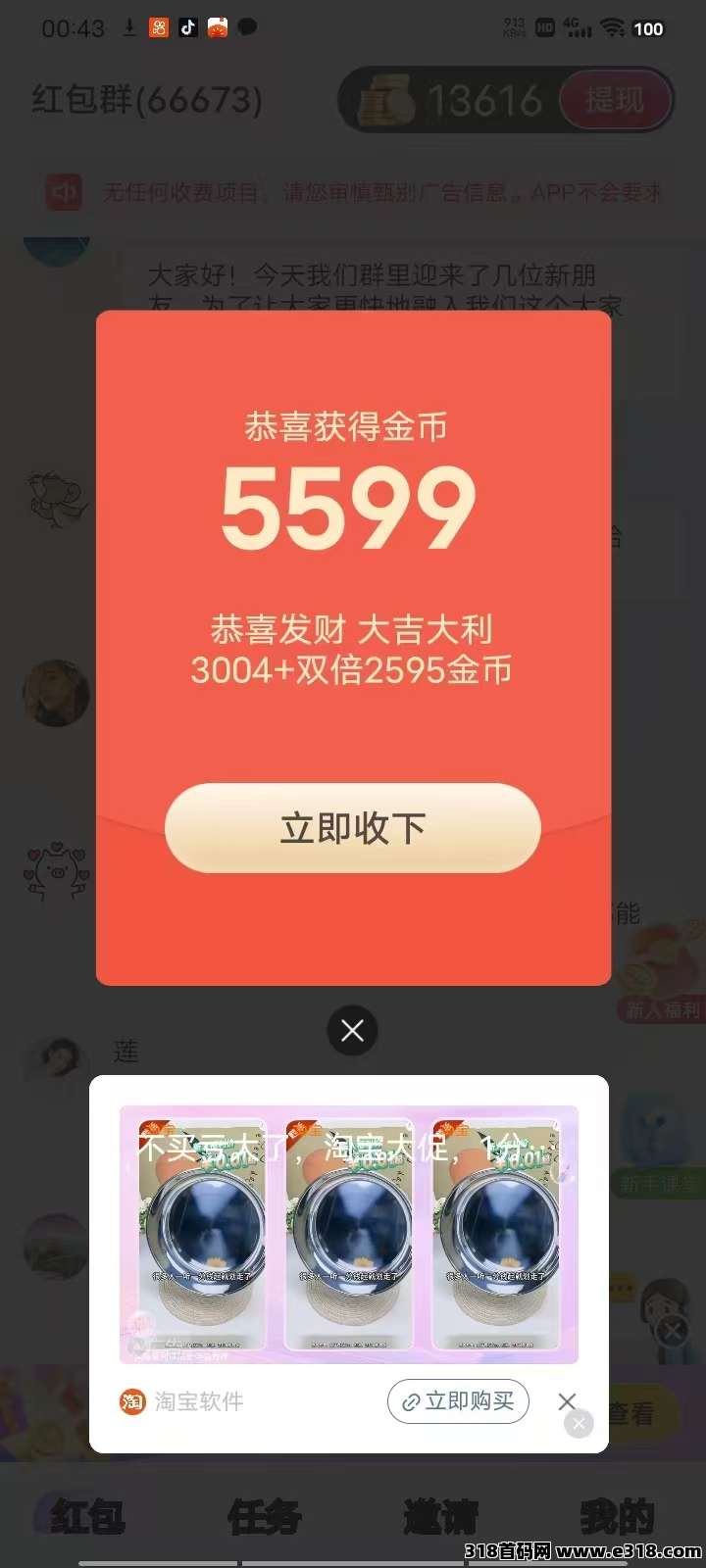Tap the 立即收下 button
The height and width of the screenshot is (1568, 706).
352,828
